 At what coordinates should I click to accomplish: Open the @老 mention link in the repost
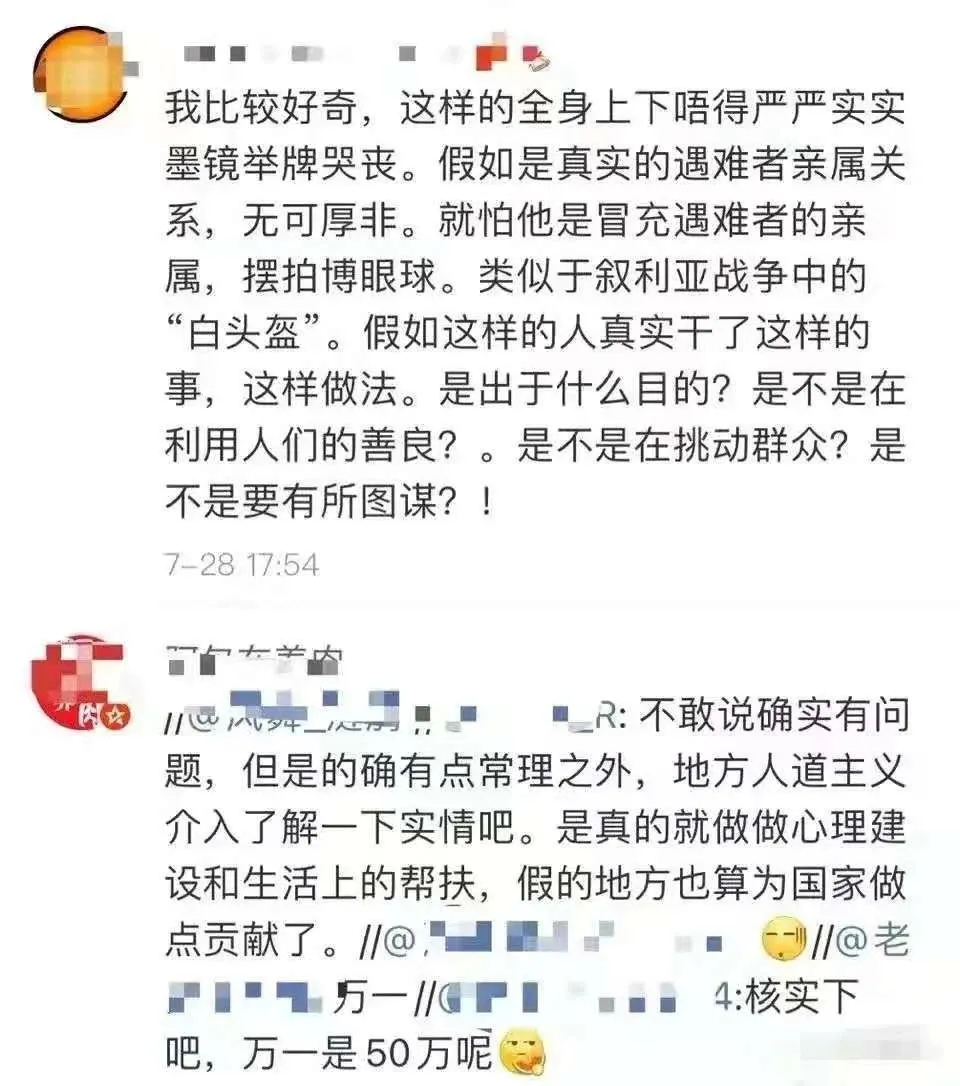click(x=871, y=941)
